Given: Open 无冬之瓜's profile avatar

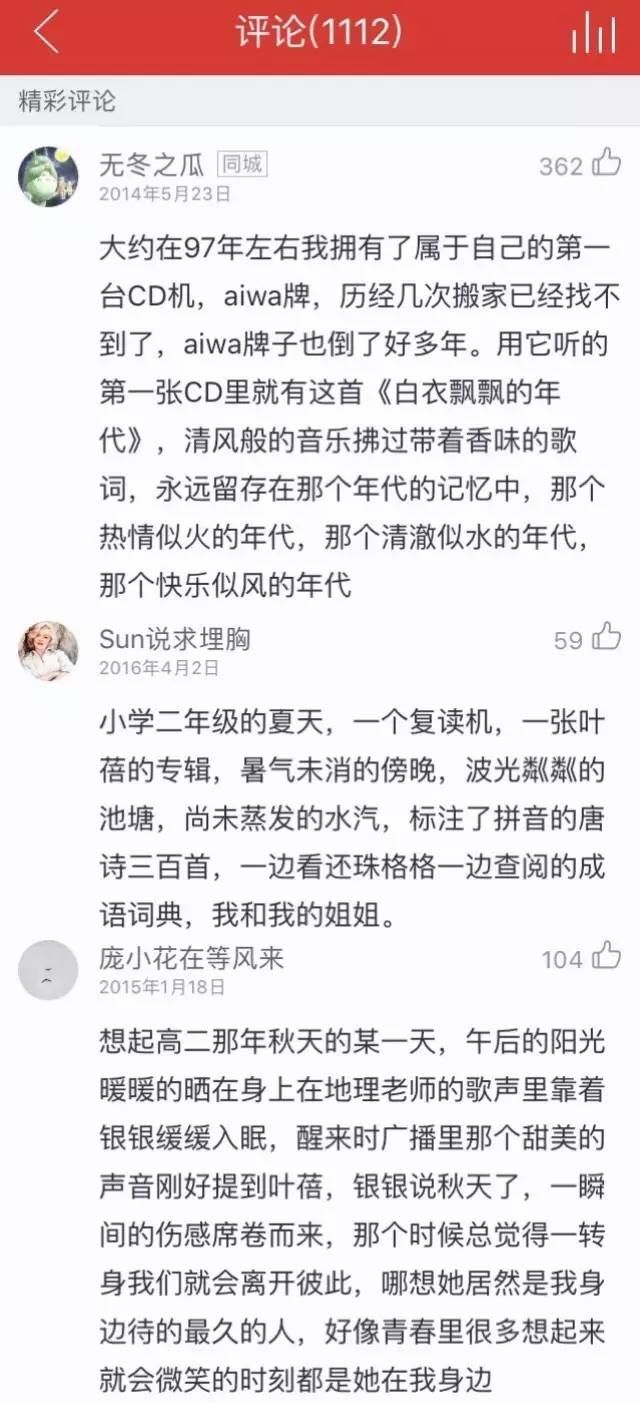Looking at the screenshot, I should coord(48,176).
